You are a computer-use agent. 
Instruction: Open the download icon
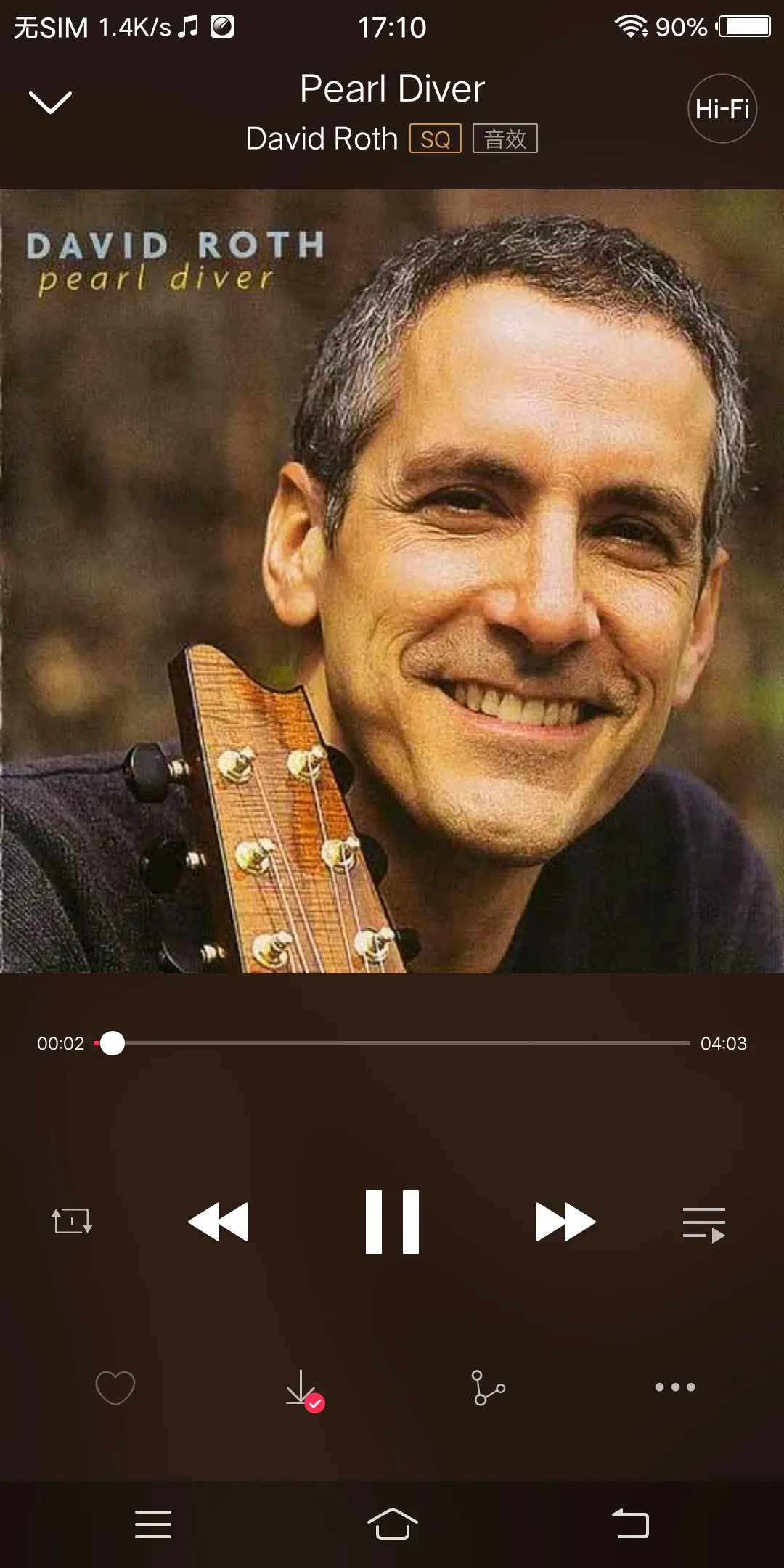[303, 1388]
